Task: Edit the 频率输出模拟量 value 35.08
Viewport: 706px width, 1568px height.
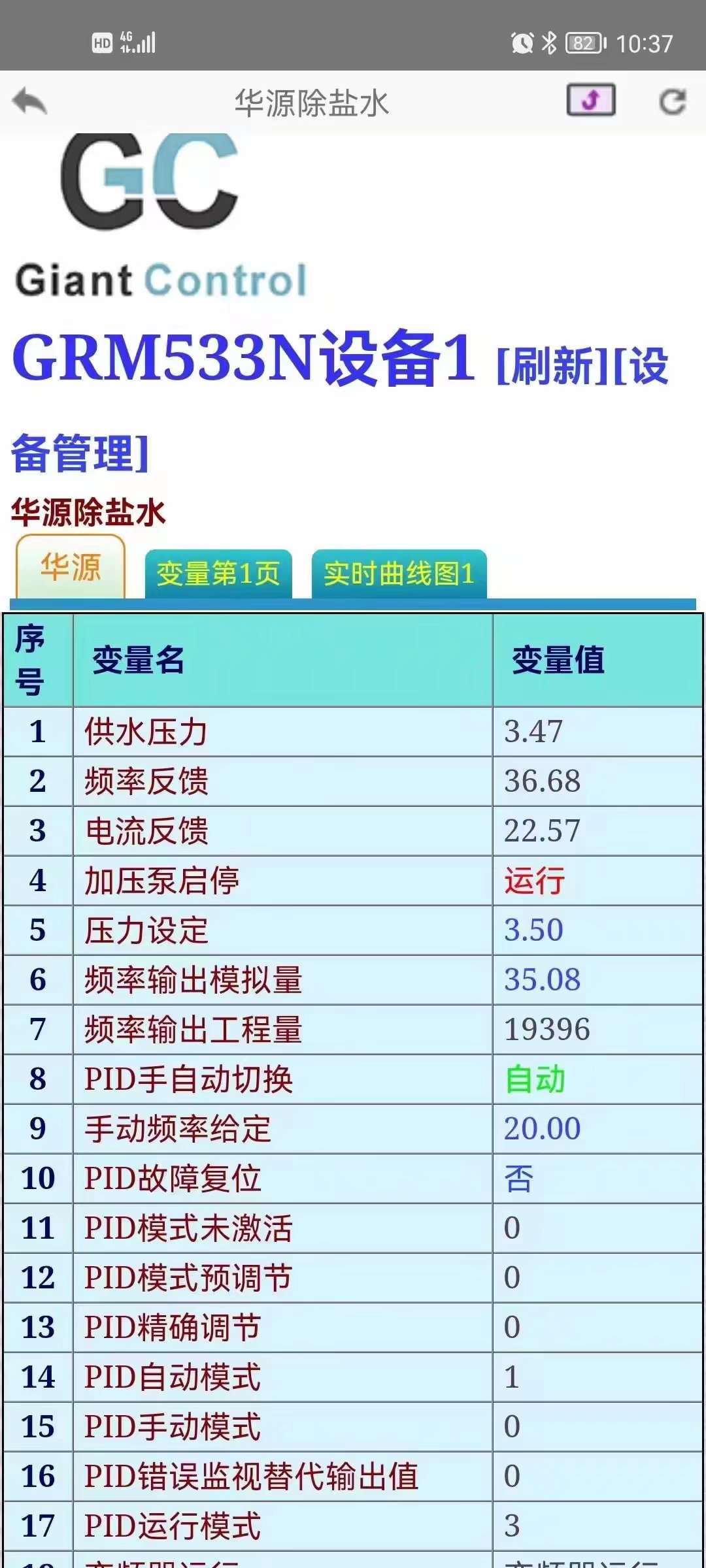Action: (542, 979)
